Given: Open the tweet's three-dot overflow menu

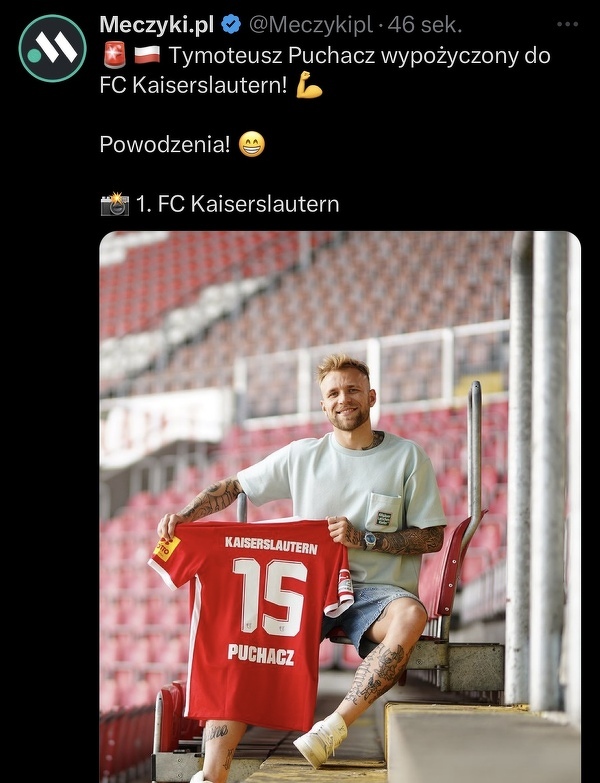Looking at the screenshot, I should [x=566, y=24].
